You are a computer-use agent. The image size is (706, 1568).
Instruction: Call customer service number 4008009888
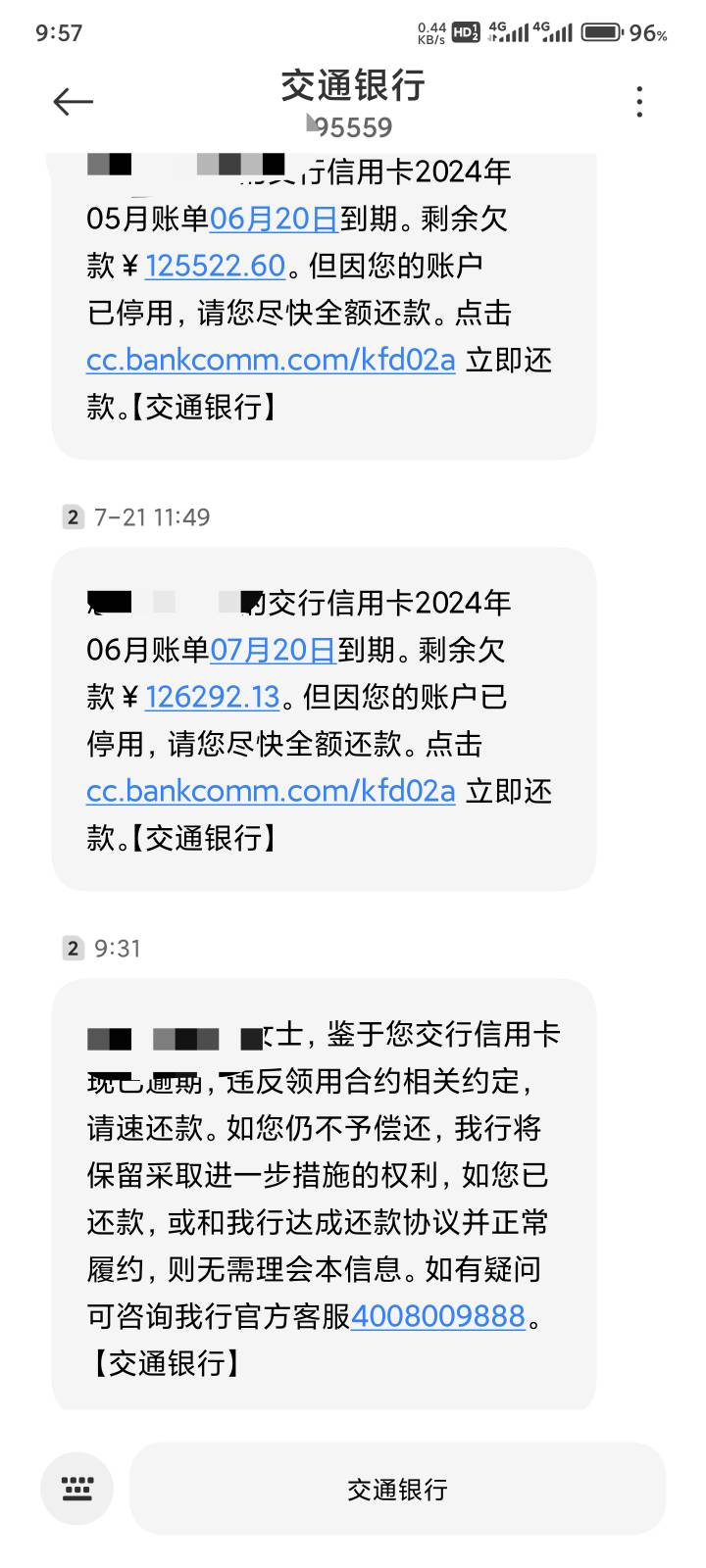[x=438, y=1316]
